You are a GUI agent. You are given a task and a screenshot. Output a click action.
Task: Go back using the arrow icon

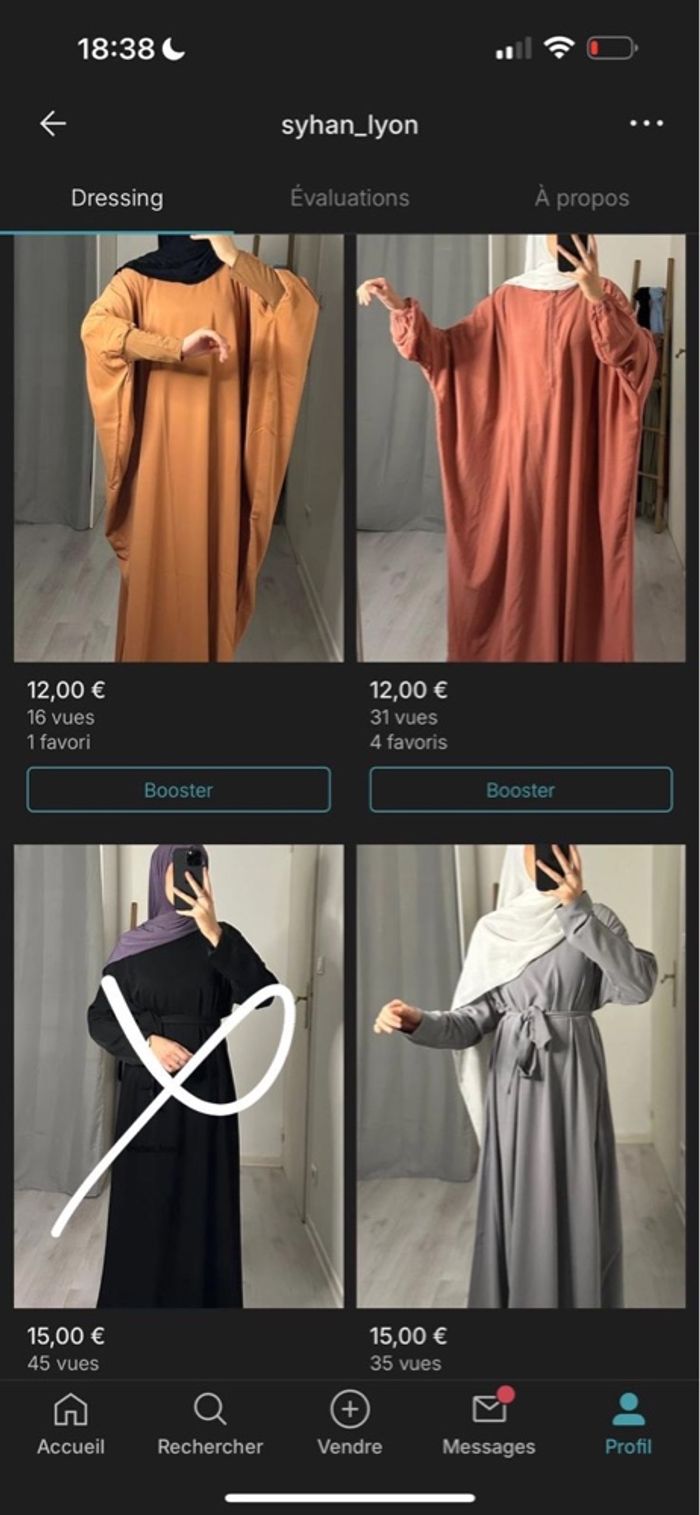(52, 124)
